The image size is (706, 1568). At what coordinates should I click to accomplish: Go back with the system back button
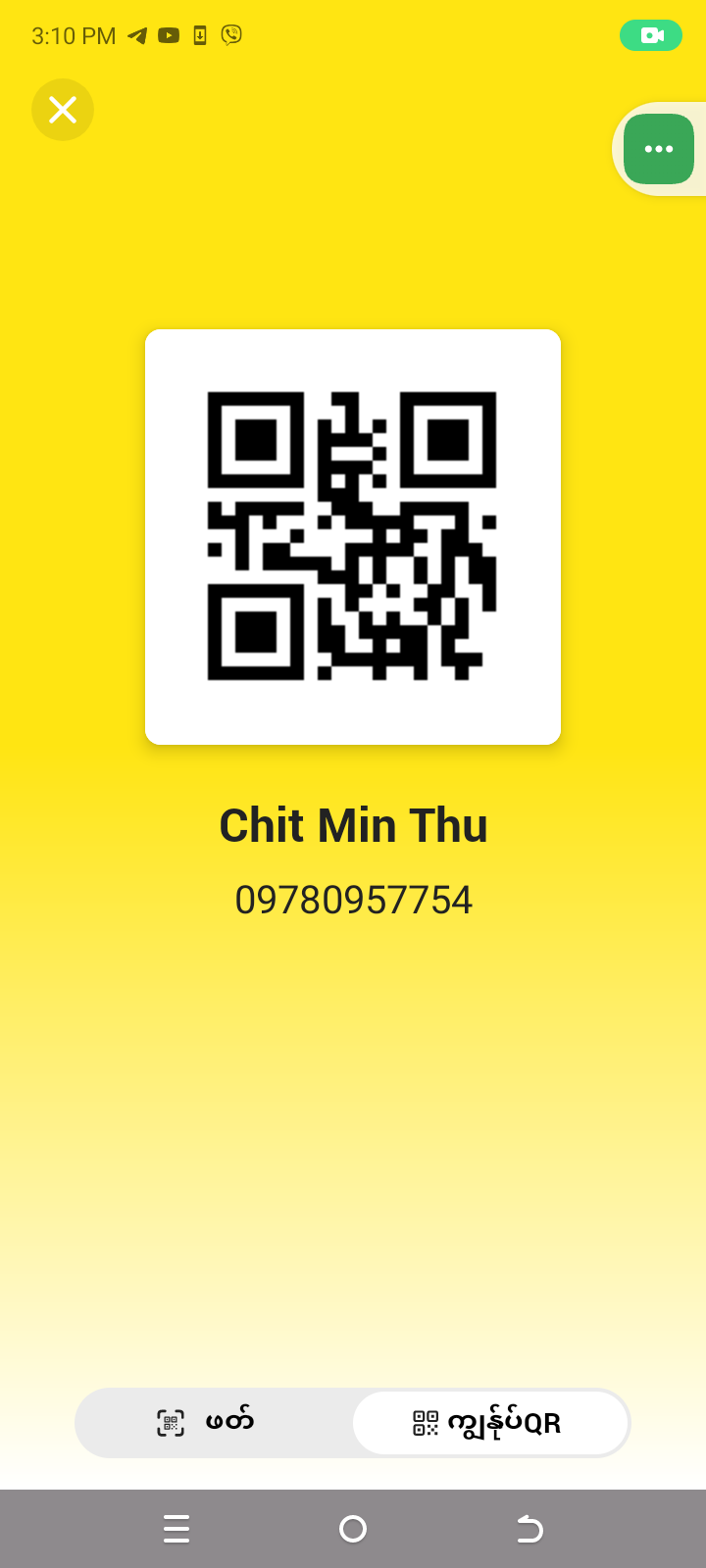(529, 1529)
